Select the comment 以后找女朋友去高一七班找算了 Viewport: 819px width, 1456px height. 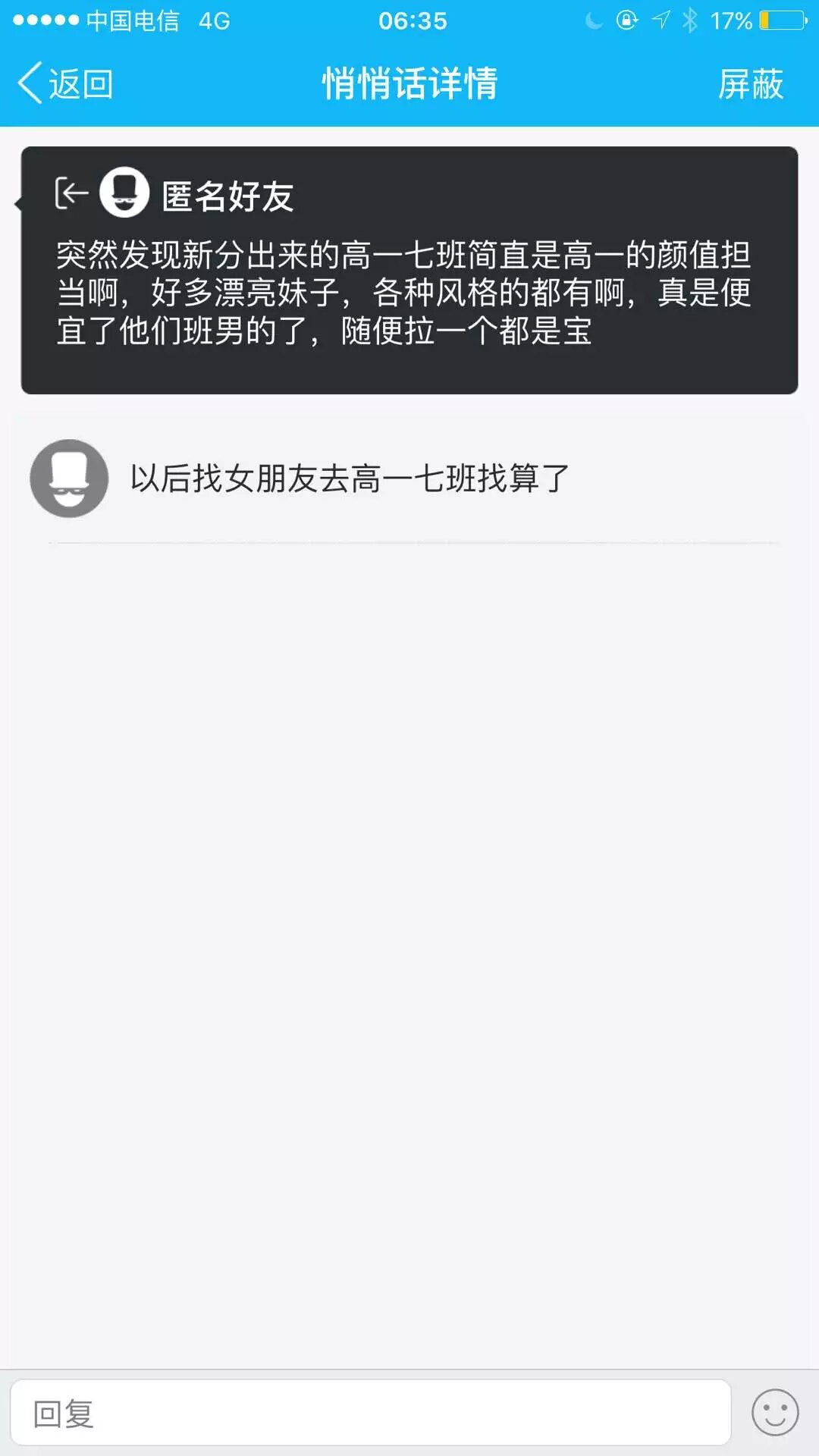[349, 479]
